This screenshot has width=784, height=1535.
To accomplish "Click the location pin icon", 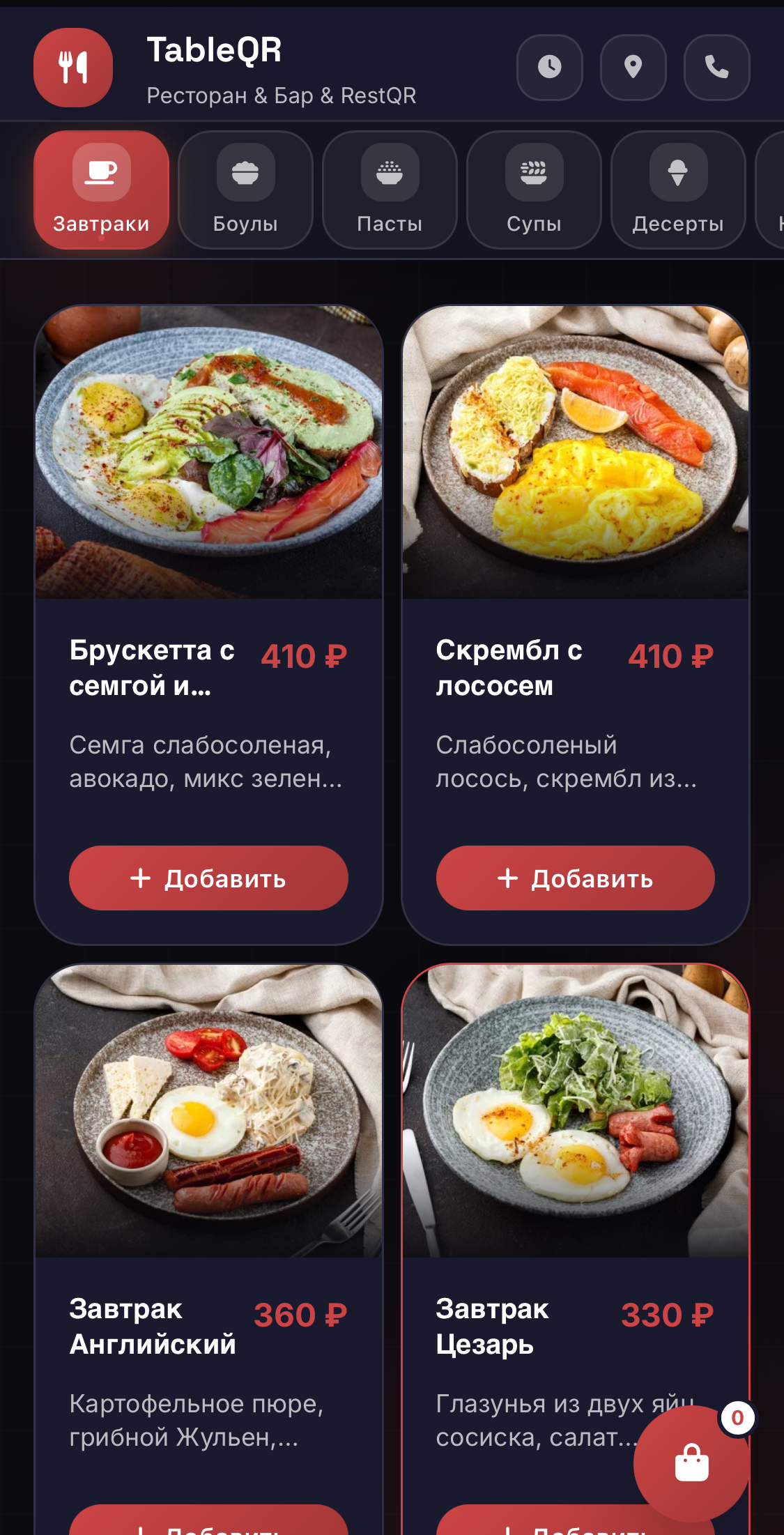I will [633, 67].
